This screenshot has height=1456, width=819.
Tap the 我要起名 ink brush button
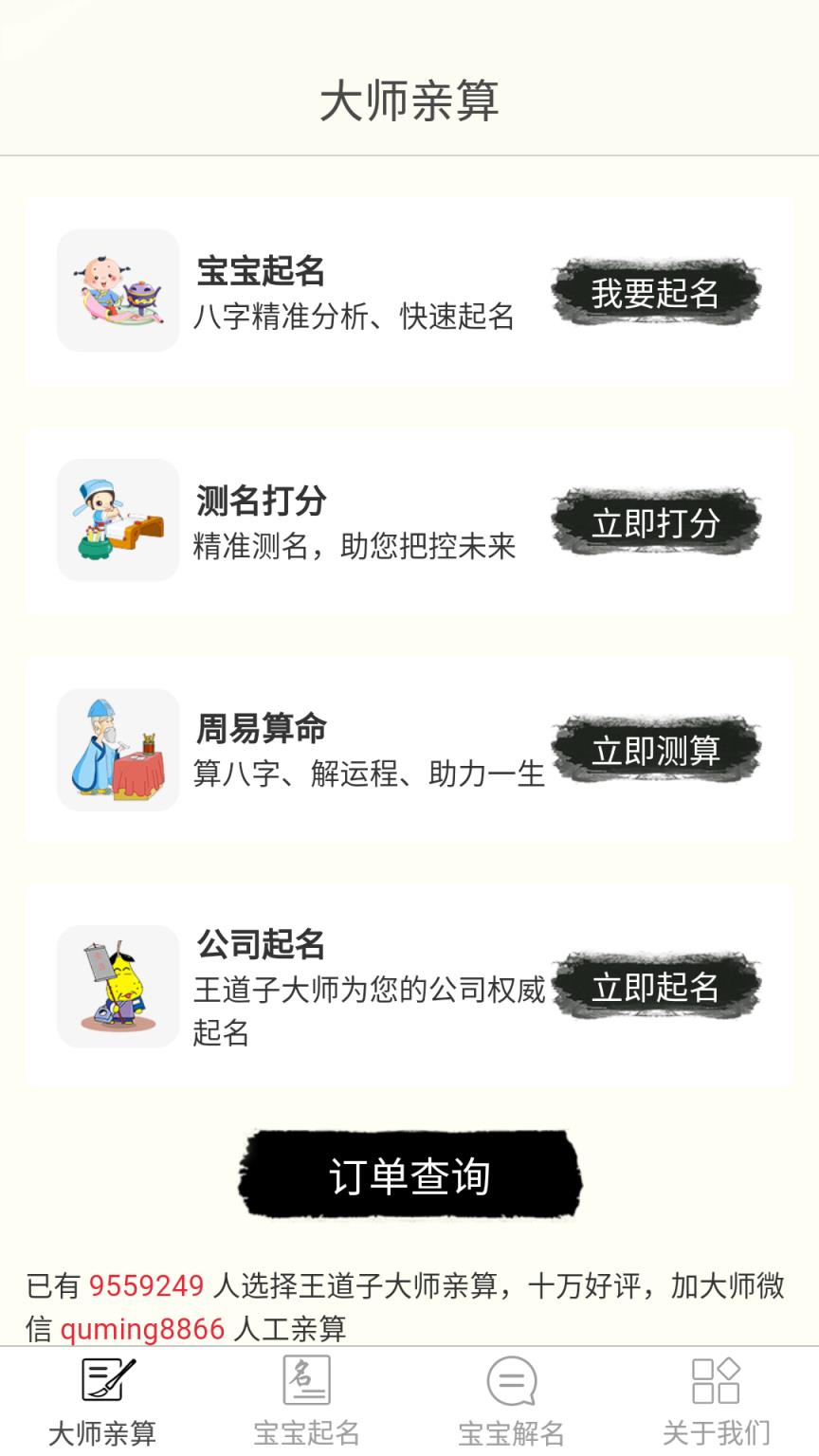(656, 294)
